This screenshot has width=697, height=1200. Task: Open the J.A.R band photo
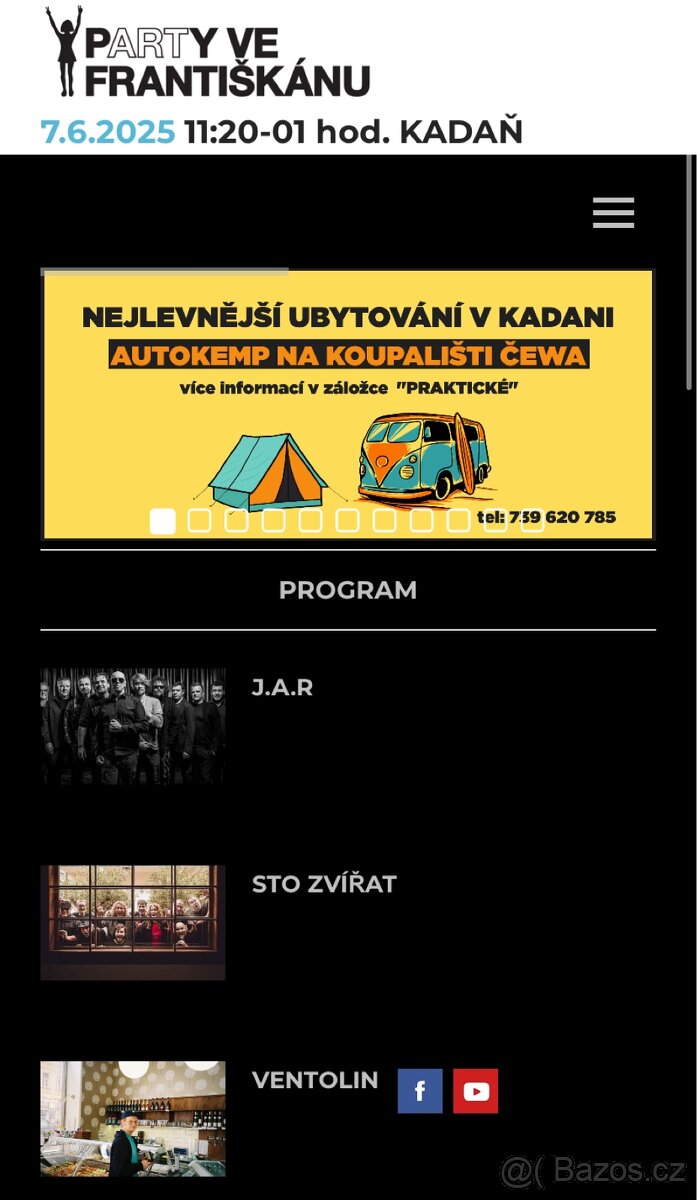[x=133, y=726]
